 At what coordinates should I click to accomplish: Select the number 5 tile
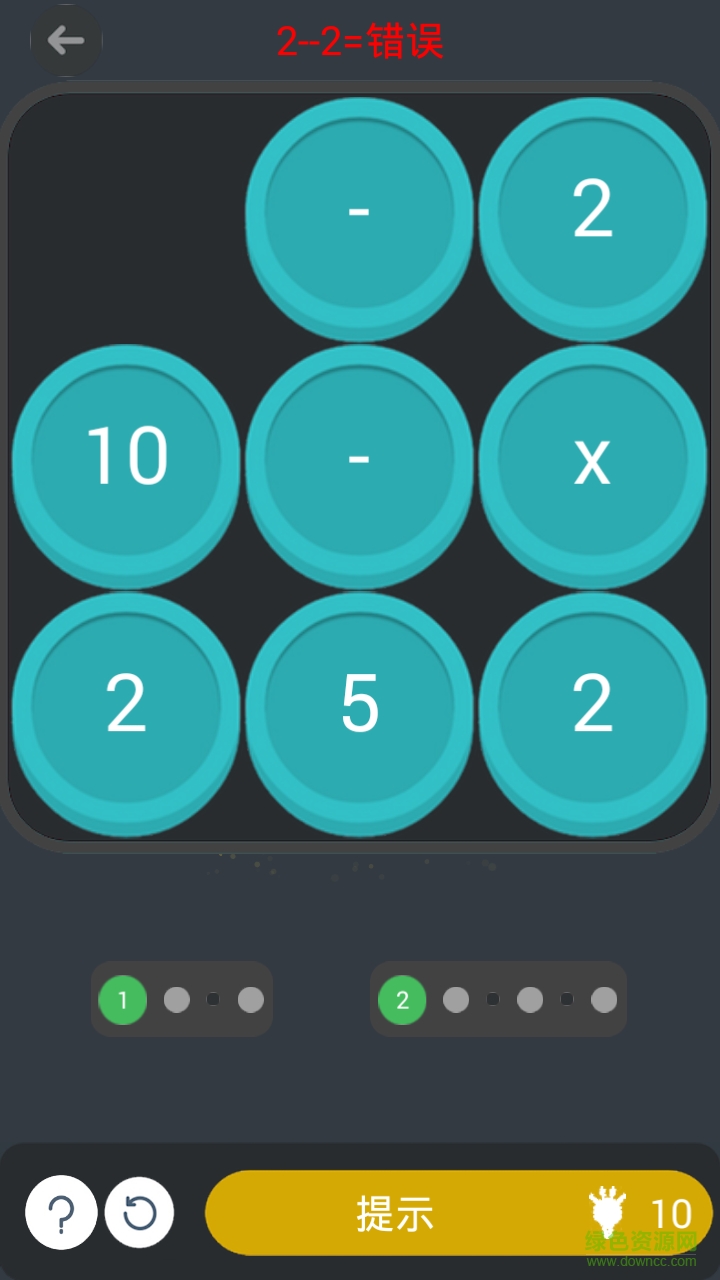click(359, 704)
